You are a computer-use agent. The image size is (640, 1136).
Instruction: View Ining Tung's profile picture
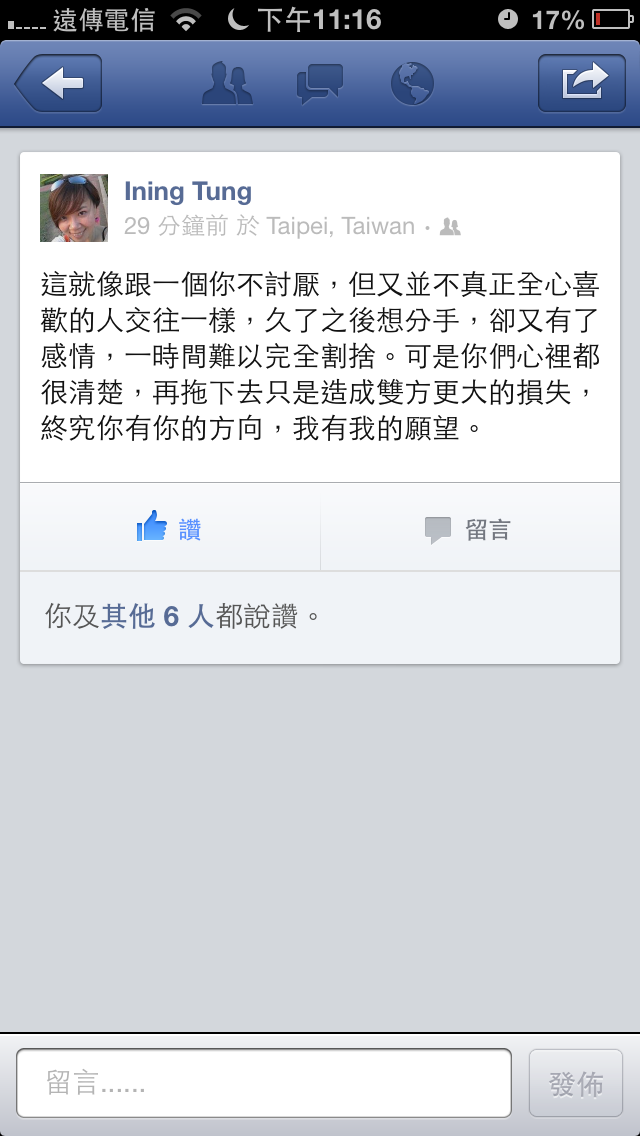pyautogui.click(x=74, y=208)
